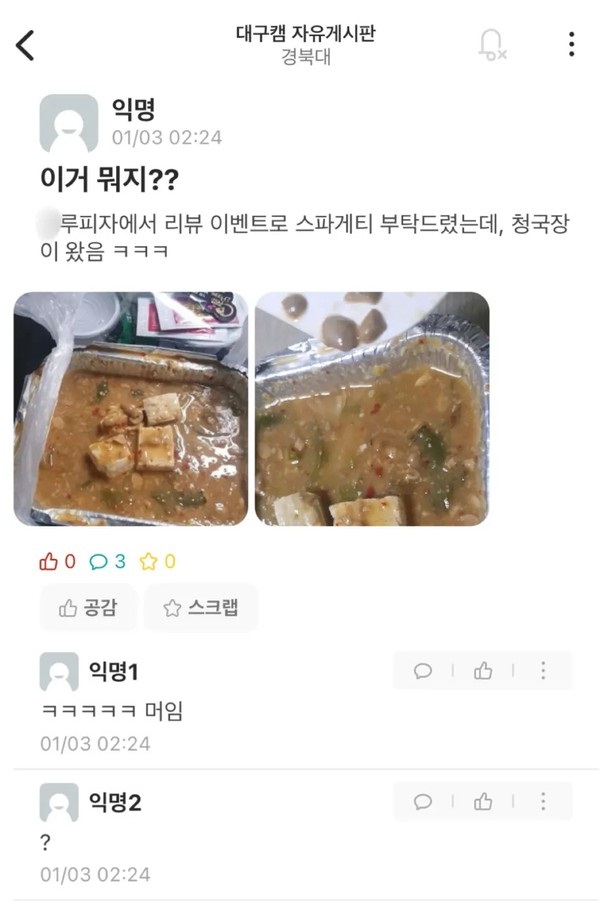Like 익명1's comment

pos(483,671)
